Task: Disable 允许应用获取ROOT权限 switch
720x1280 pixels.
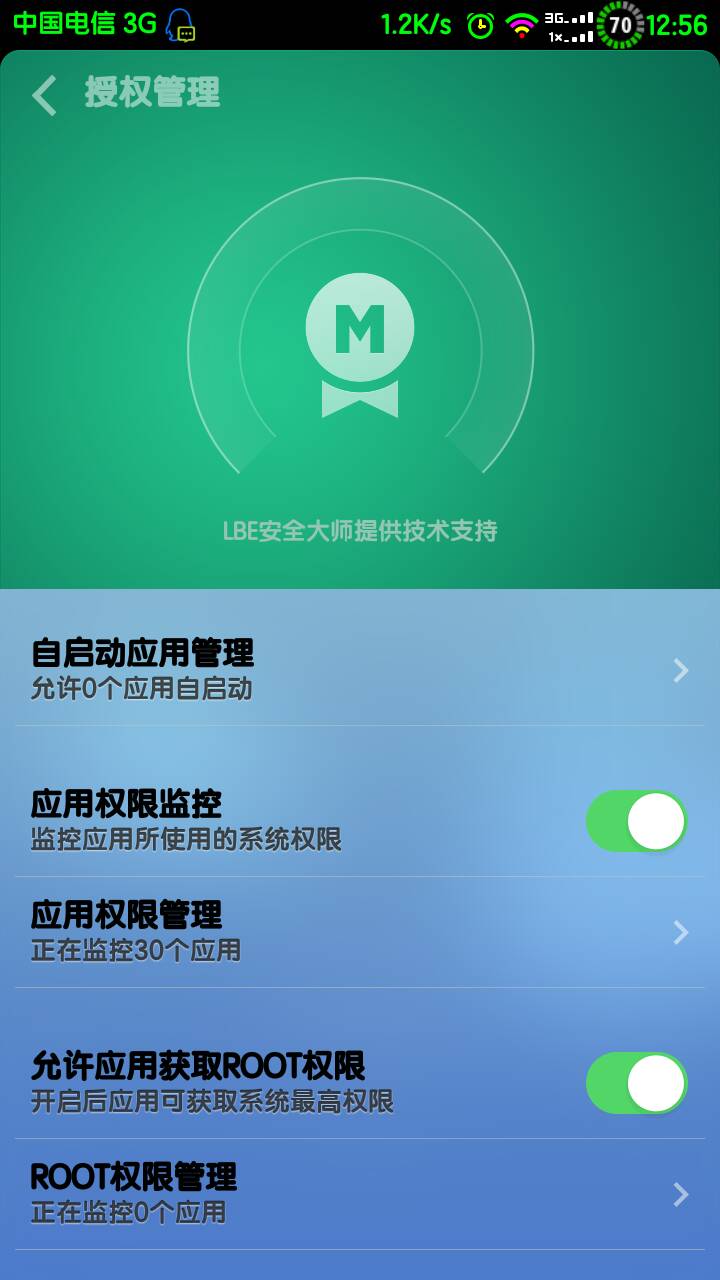Action: (x=636, y=1083)
